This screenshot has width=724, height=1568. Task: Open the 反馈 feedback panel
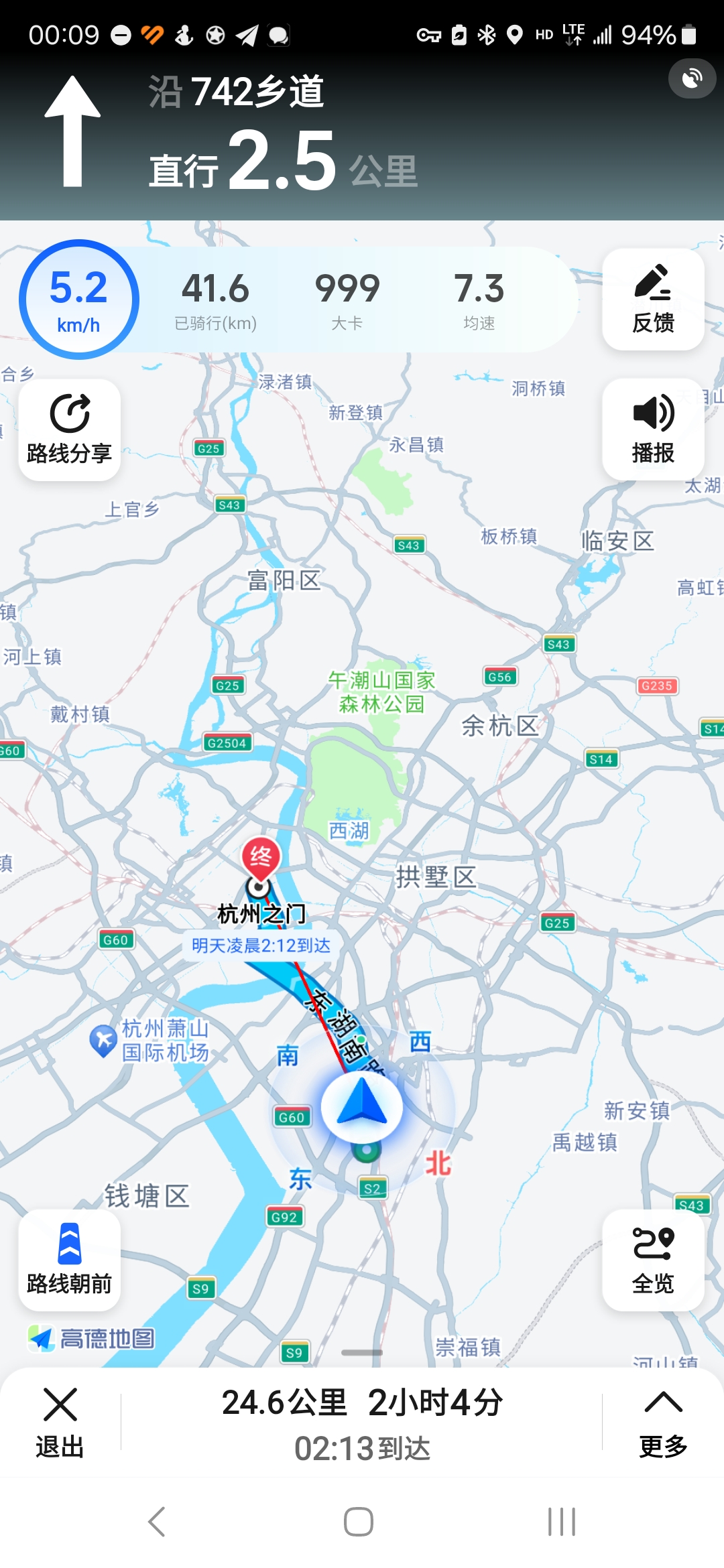pyautogui.click(x=653, y=298)
